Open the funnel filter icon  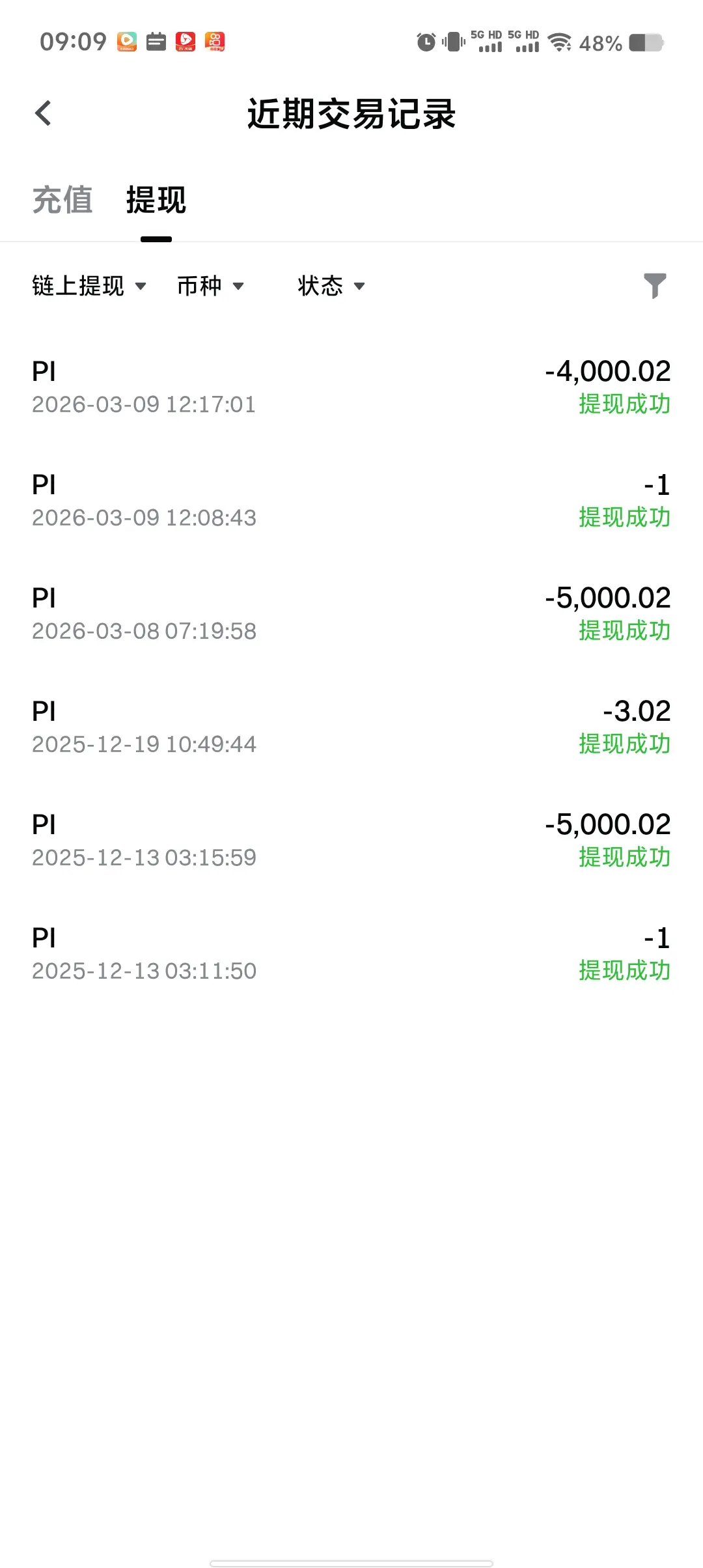tap(655, 286)
